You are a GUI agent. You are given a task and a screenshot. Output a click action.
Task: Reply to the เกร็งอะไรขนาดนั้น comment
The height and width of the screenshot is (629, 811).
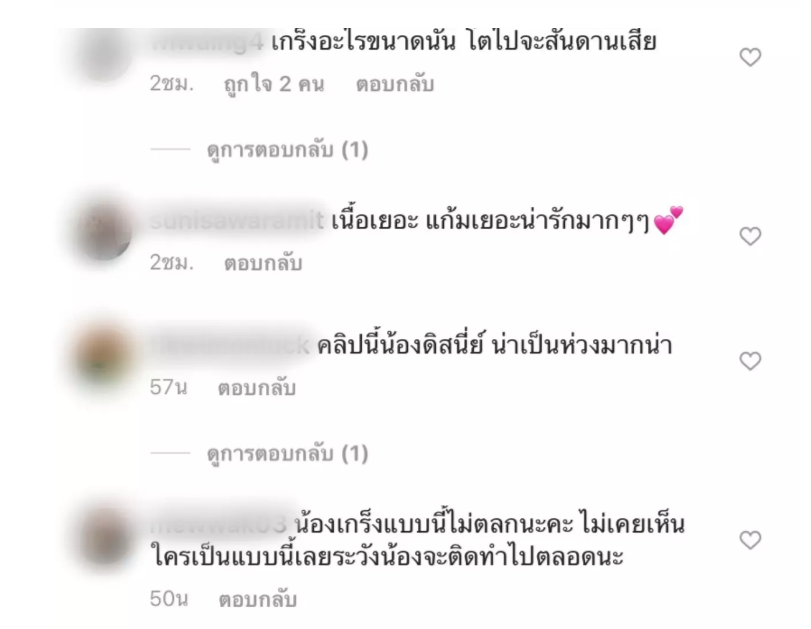[x=394, y=85]
